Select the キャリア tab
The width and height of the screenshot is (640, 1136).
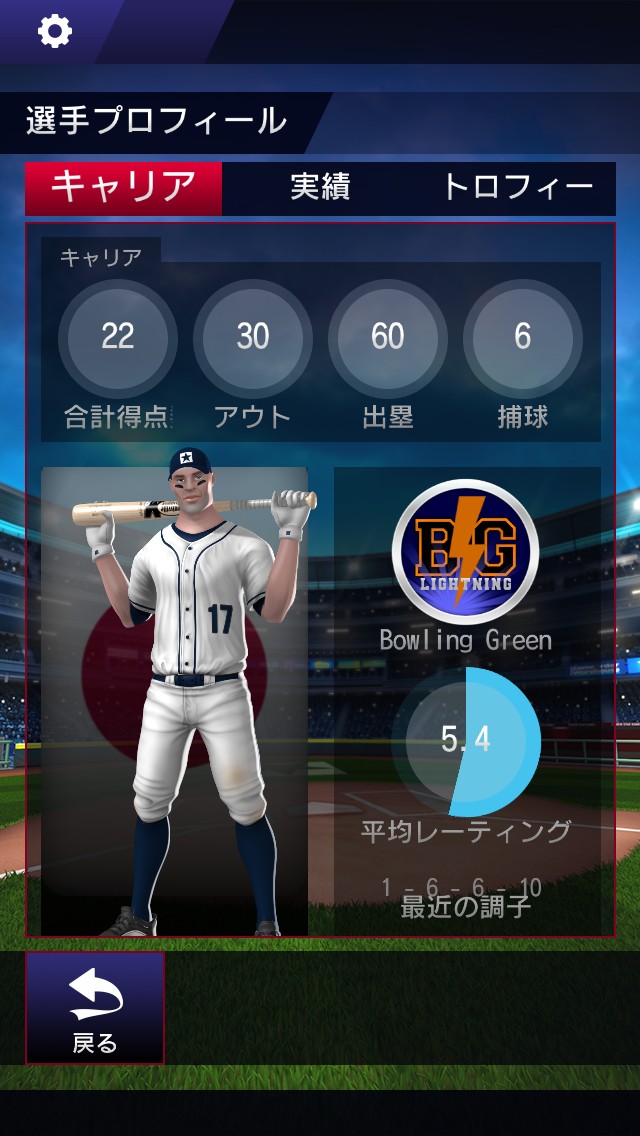pos(123,187)
